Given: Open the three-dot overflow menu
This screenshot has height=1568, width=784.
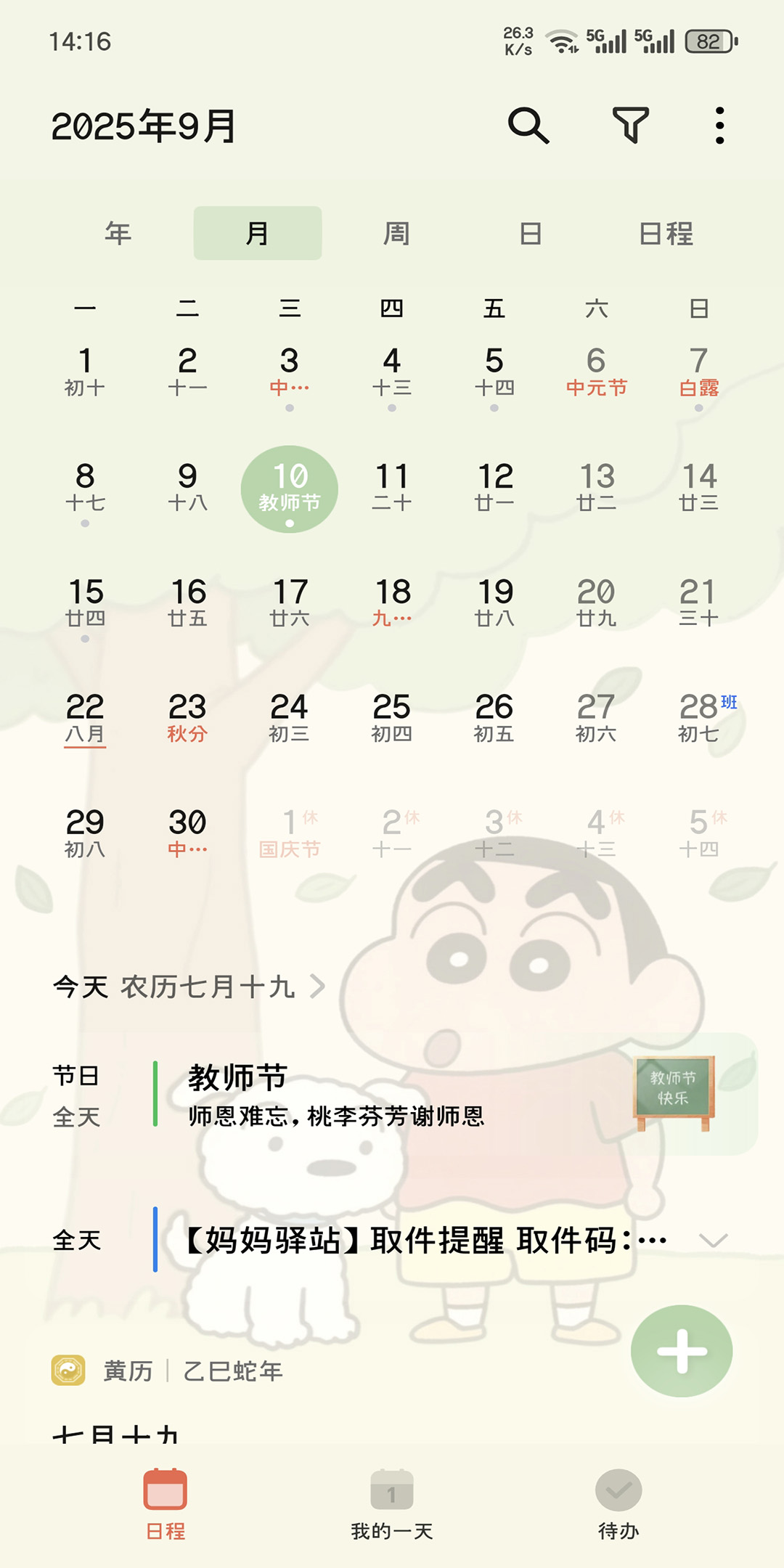Looking at the screenshot, I should [x=719, y=126].
